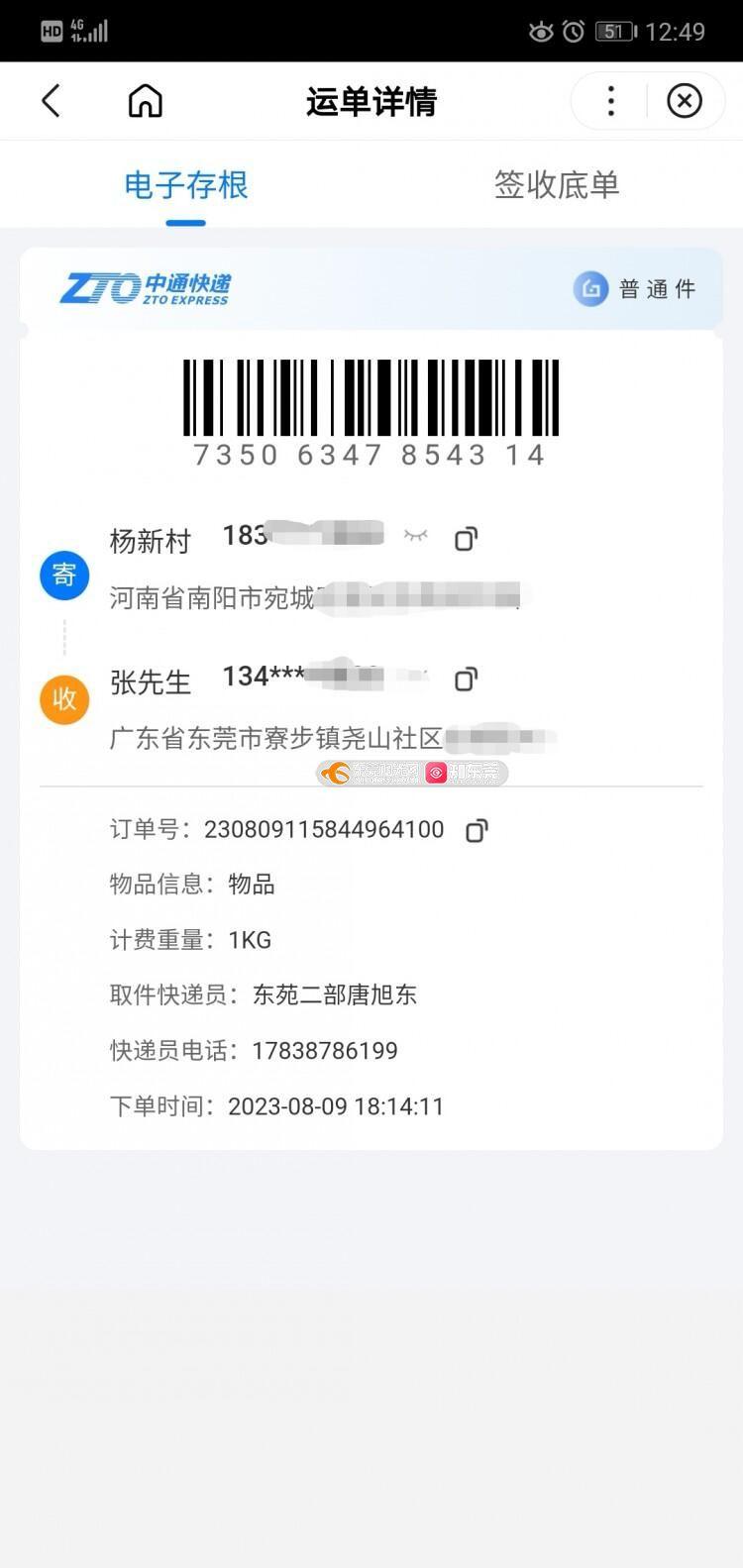Image resolution: width=743 pixels, height=1568 pixels.
Task: Reveal the sender's hidden phone number
Action: pyautogui.click(x=416, y=537)
